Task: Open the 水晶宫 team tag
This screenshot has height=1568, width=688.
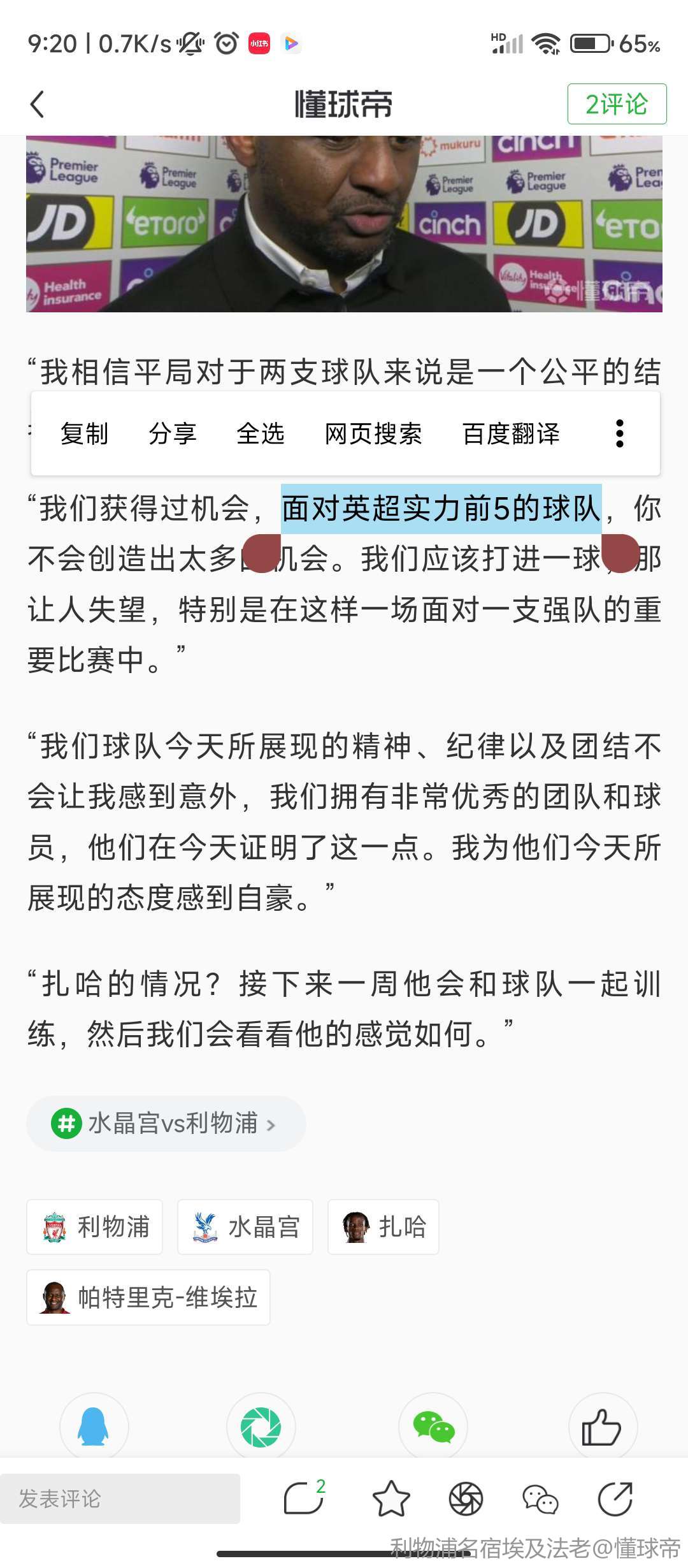Action: coord(245,1227)
